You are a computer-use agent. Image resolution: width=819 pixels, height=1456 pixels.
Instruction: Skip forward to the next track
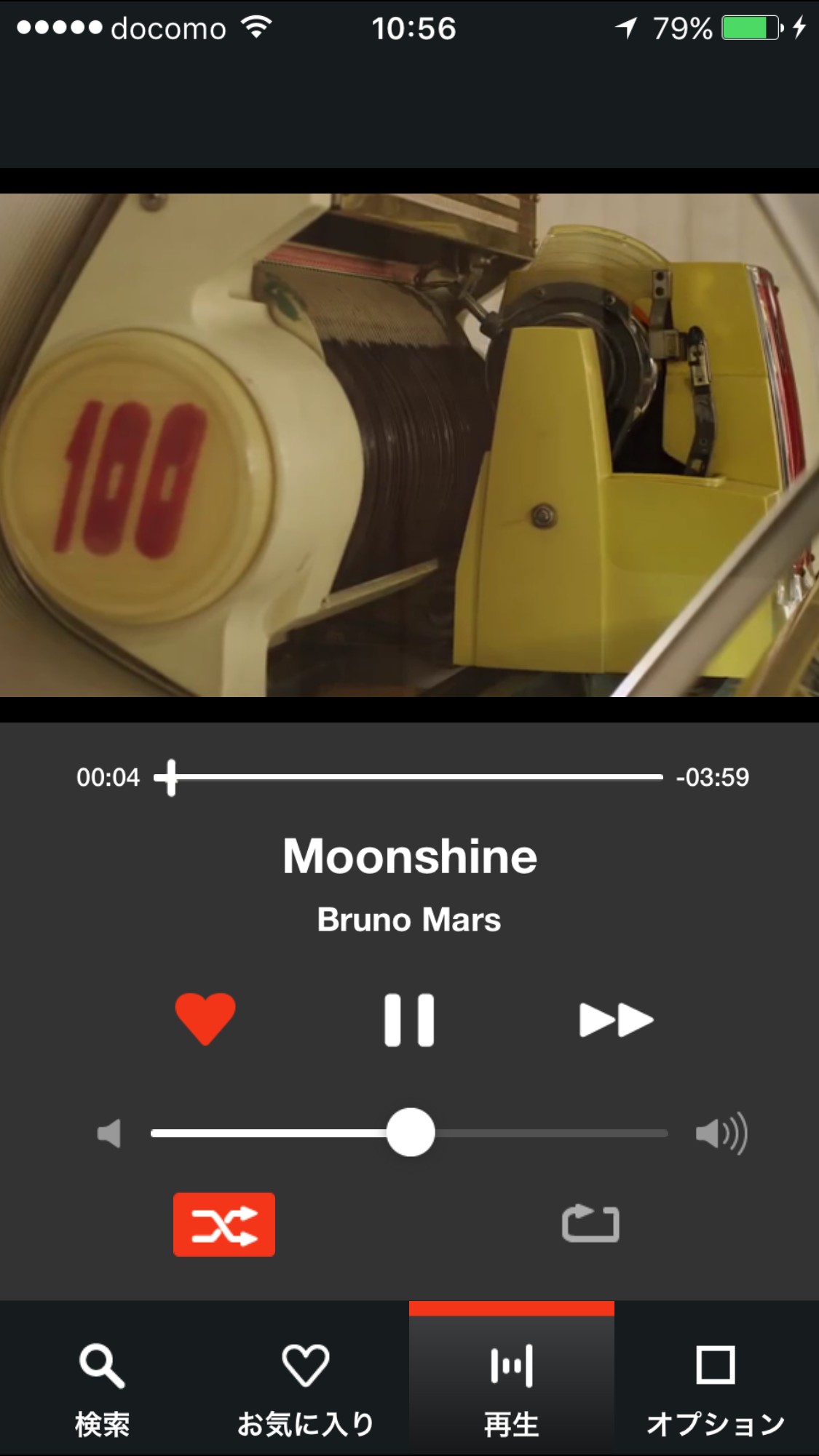pos(616,1019)
